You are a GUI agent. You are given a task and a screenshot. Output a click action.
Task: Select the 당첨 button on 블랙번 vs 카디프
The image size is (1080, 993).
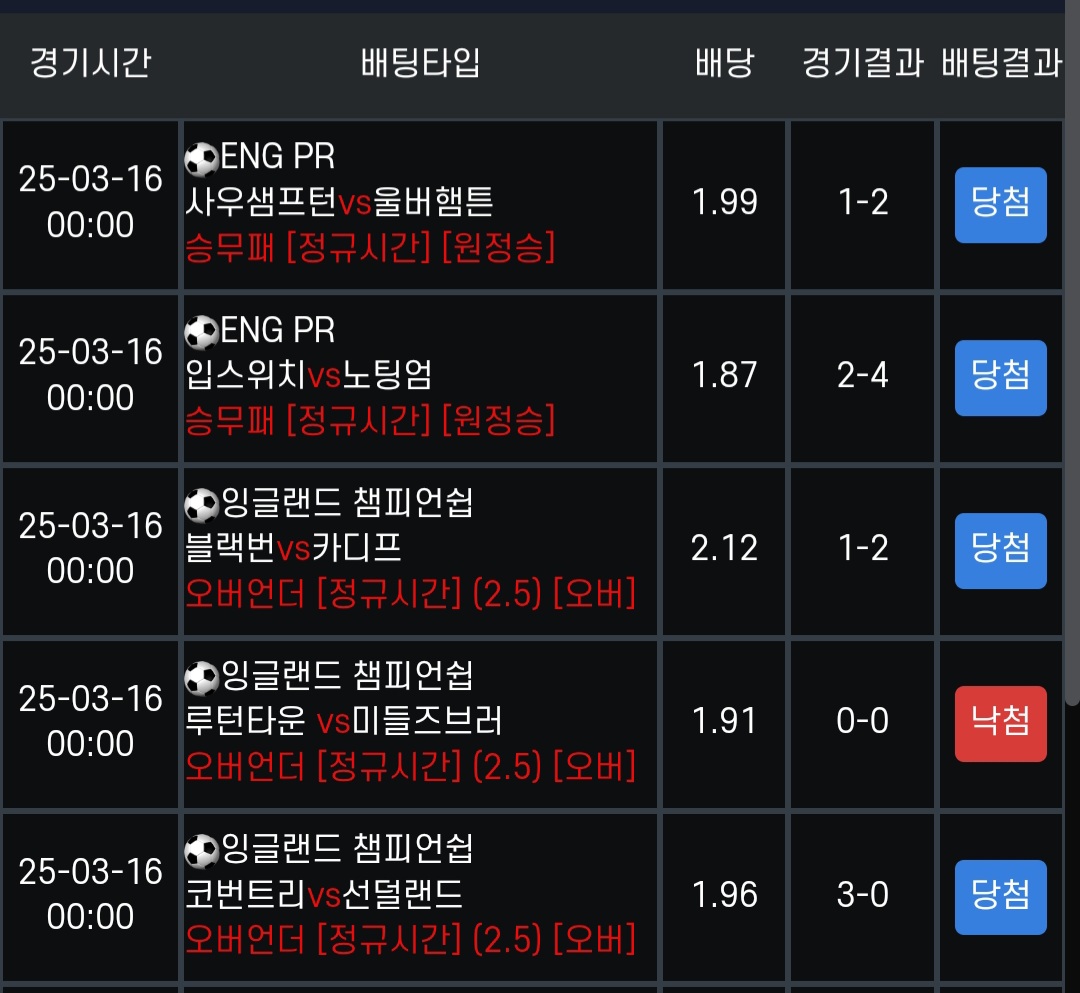point(1000,550)
